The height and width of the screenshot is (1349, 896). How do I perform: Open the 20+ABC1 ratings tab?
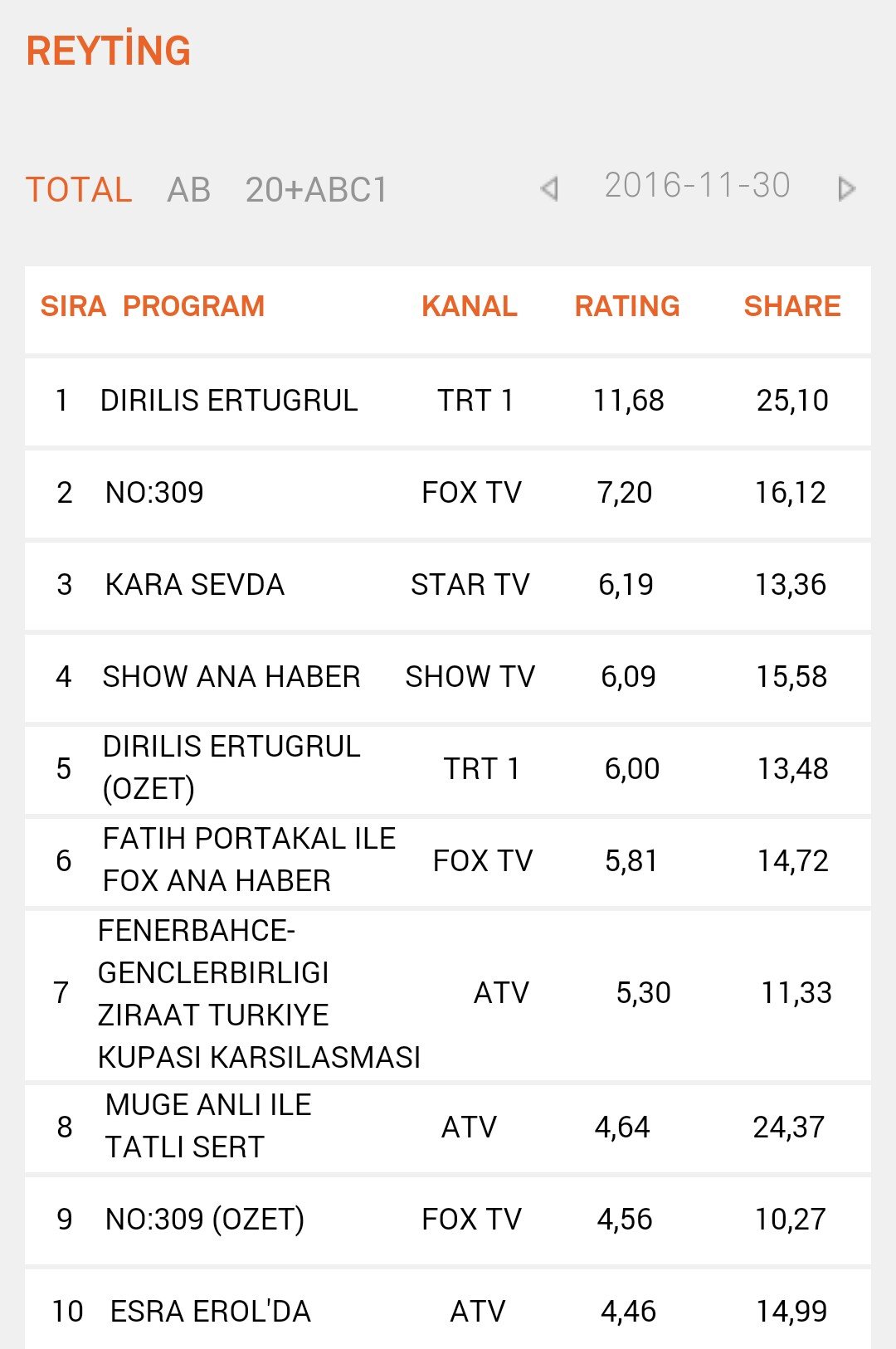[x=316, y=189]
